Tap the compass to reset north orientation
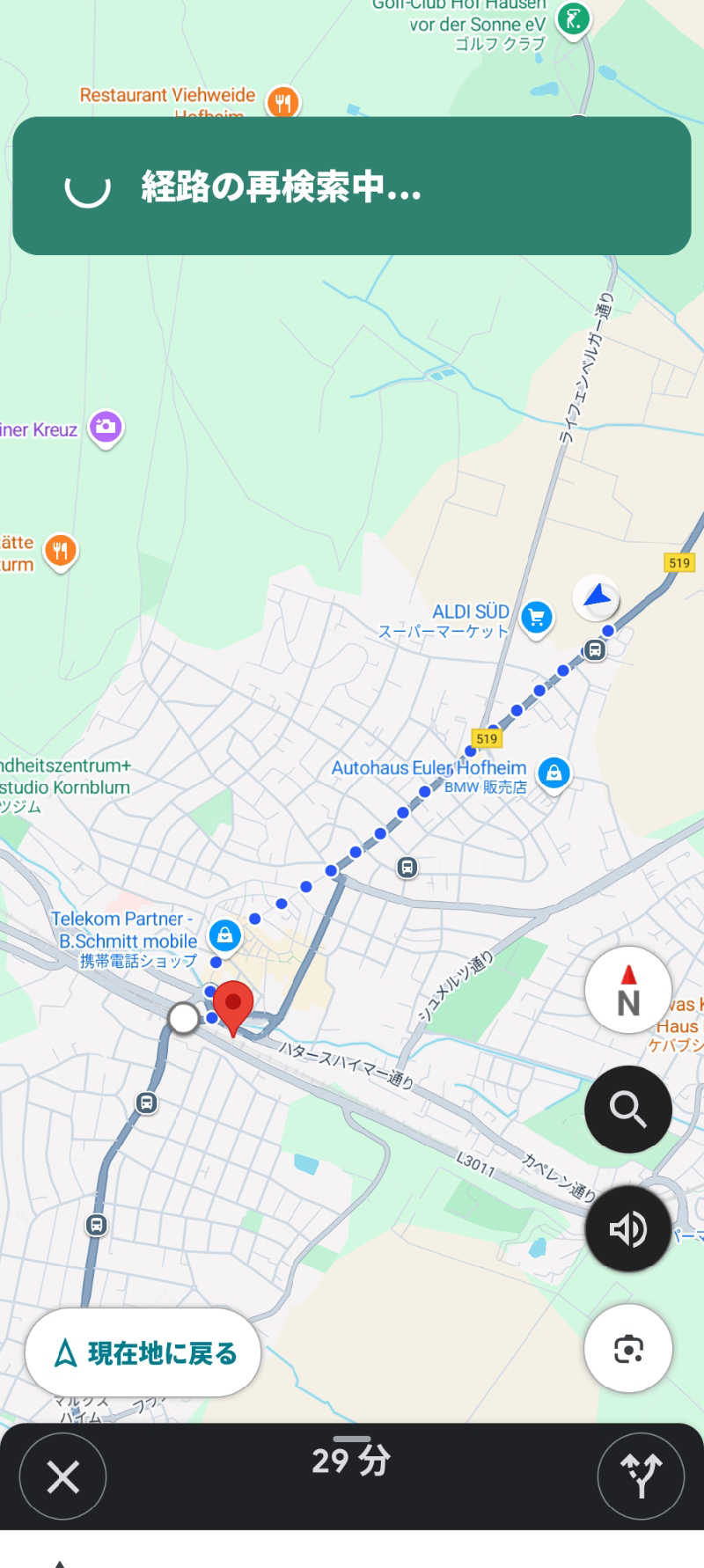The image size is (704, 1568). pyautogui.click(x=628, y=991)
